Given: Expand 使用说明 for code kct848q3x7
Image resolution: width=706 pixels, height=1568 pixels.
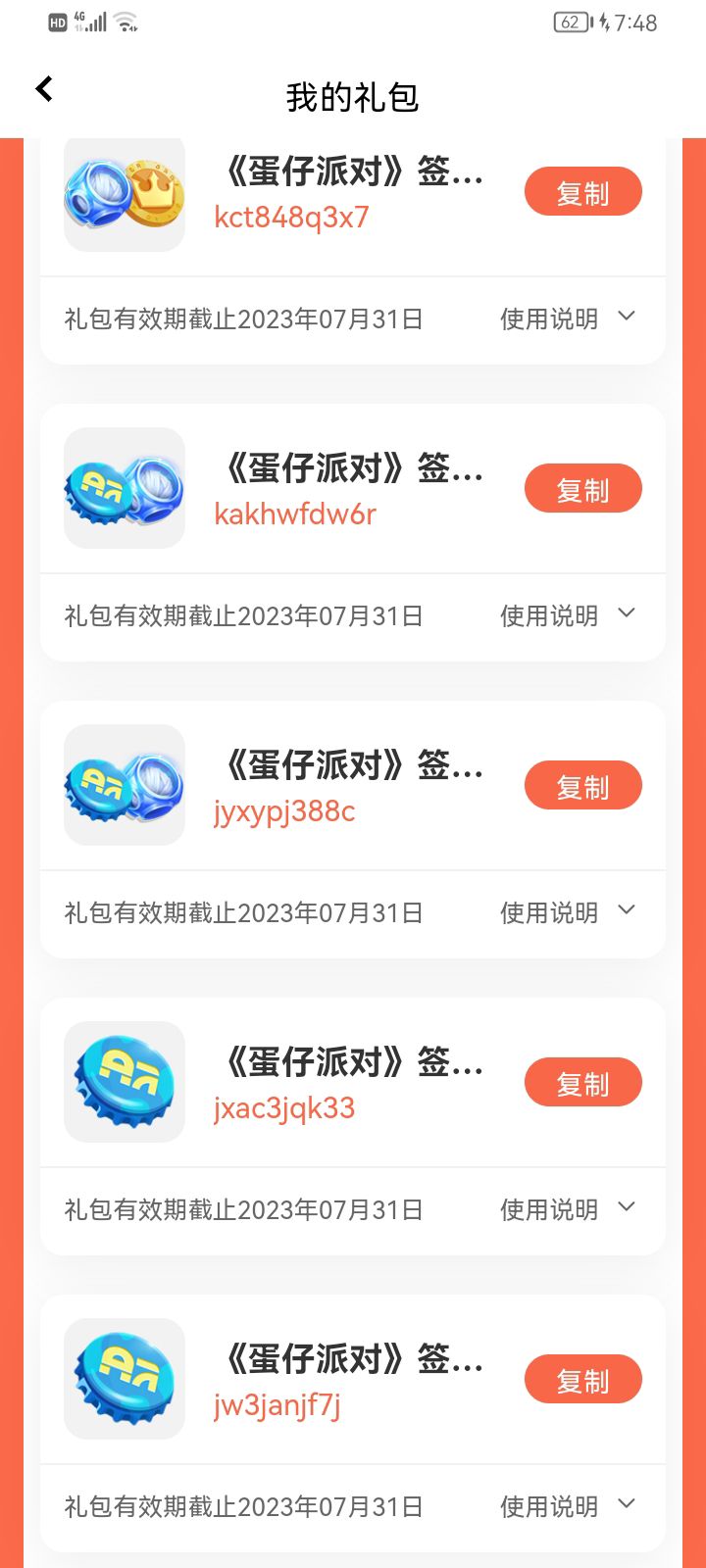Looking at the screenshot, I should coord(569,318).
